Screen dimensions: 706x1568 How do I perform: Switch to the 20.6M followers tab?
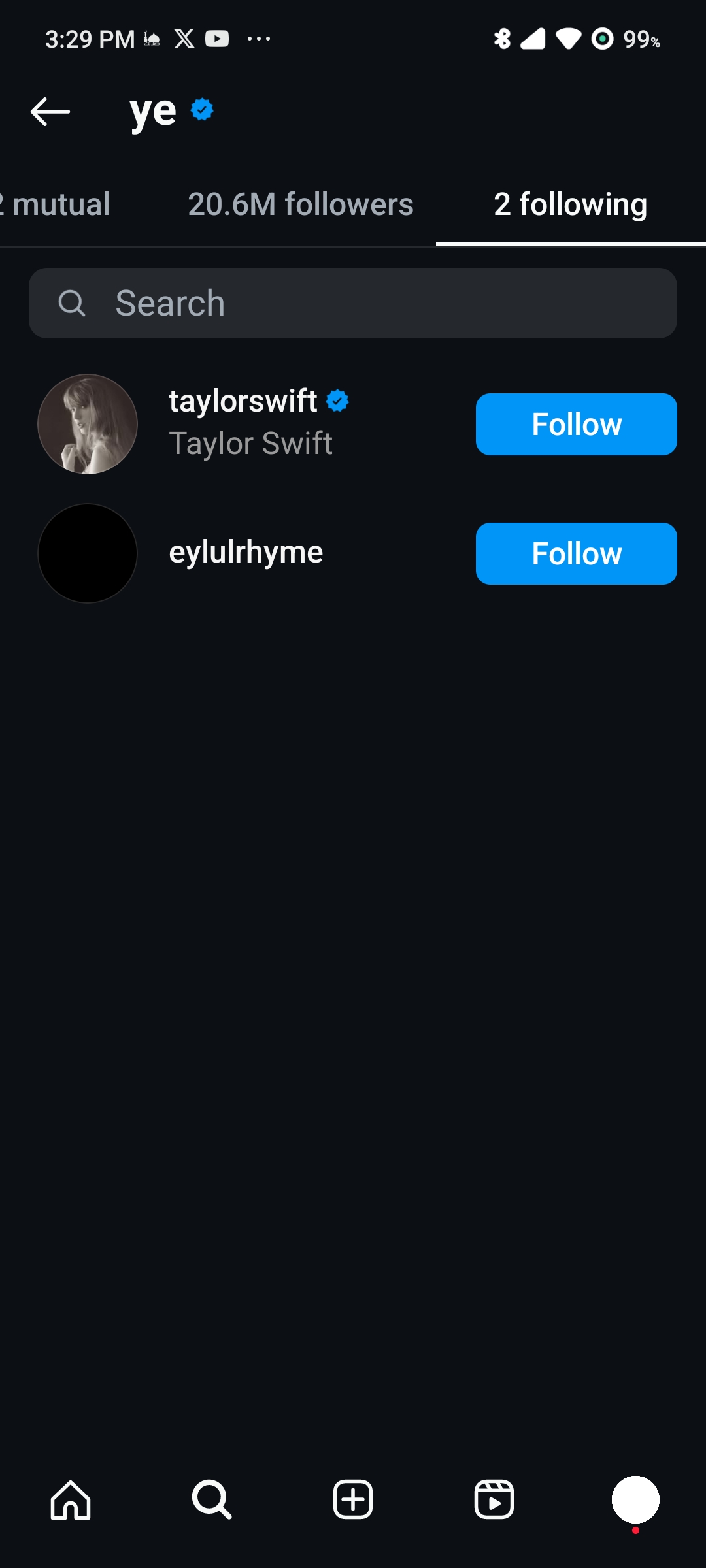point(300,204)
